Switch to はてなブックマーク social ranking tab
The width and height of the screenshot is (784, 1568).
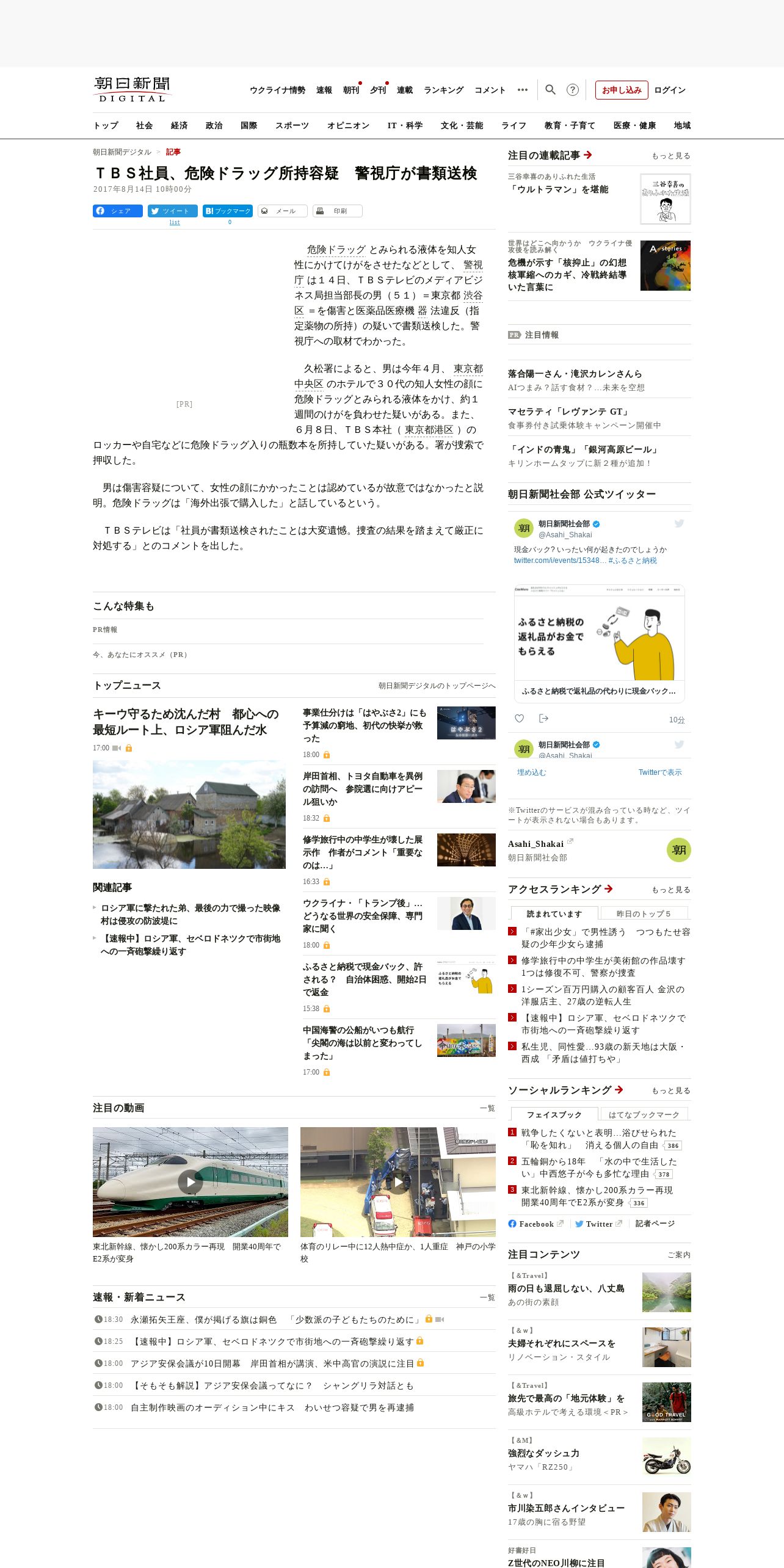[644, 1114]
